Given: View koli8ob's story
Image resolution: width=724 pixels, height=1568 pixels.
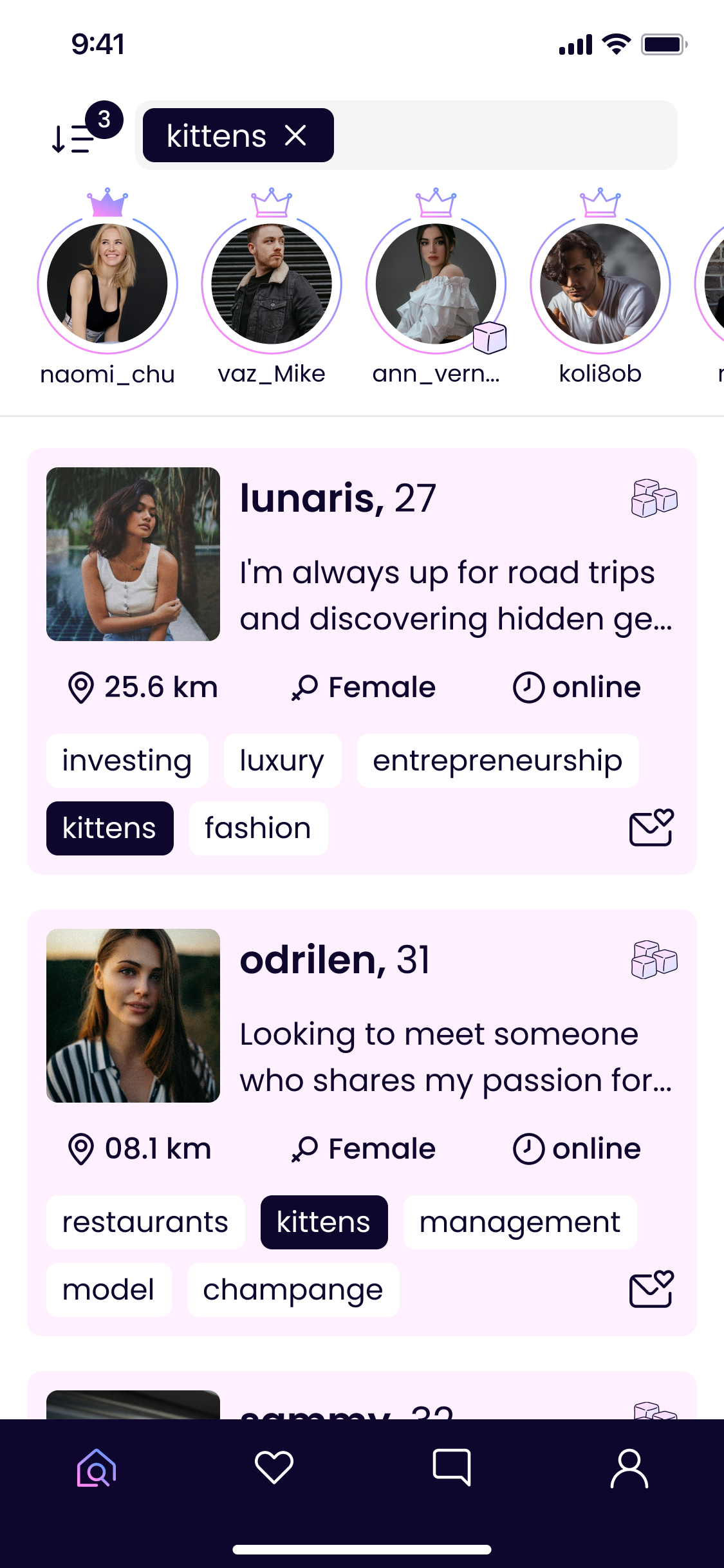Looking at the screenshot, I should click(600, 284).
